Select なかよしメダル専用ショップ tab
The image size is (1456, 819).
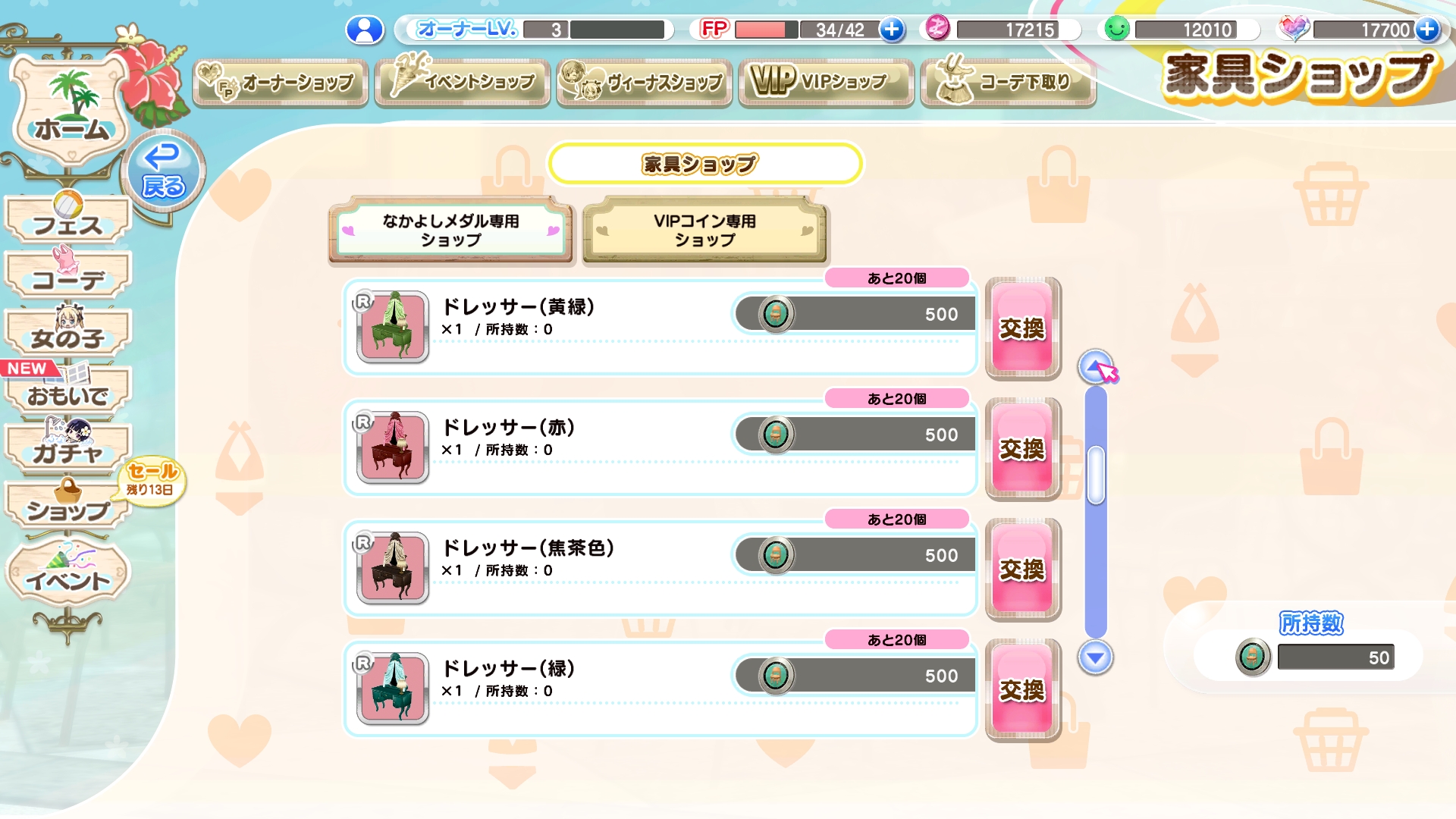(x=450, y=231)
